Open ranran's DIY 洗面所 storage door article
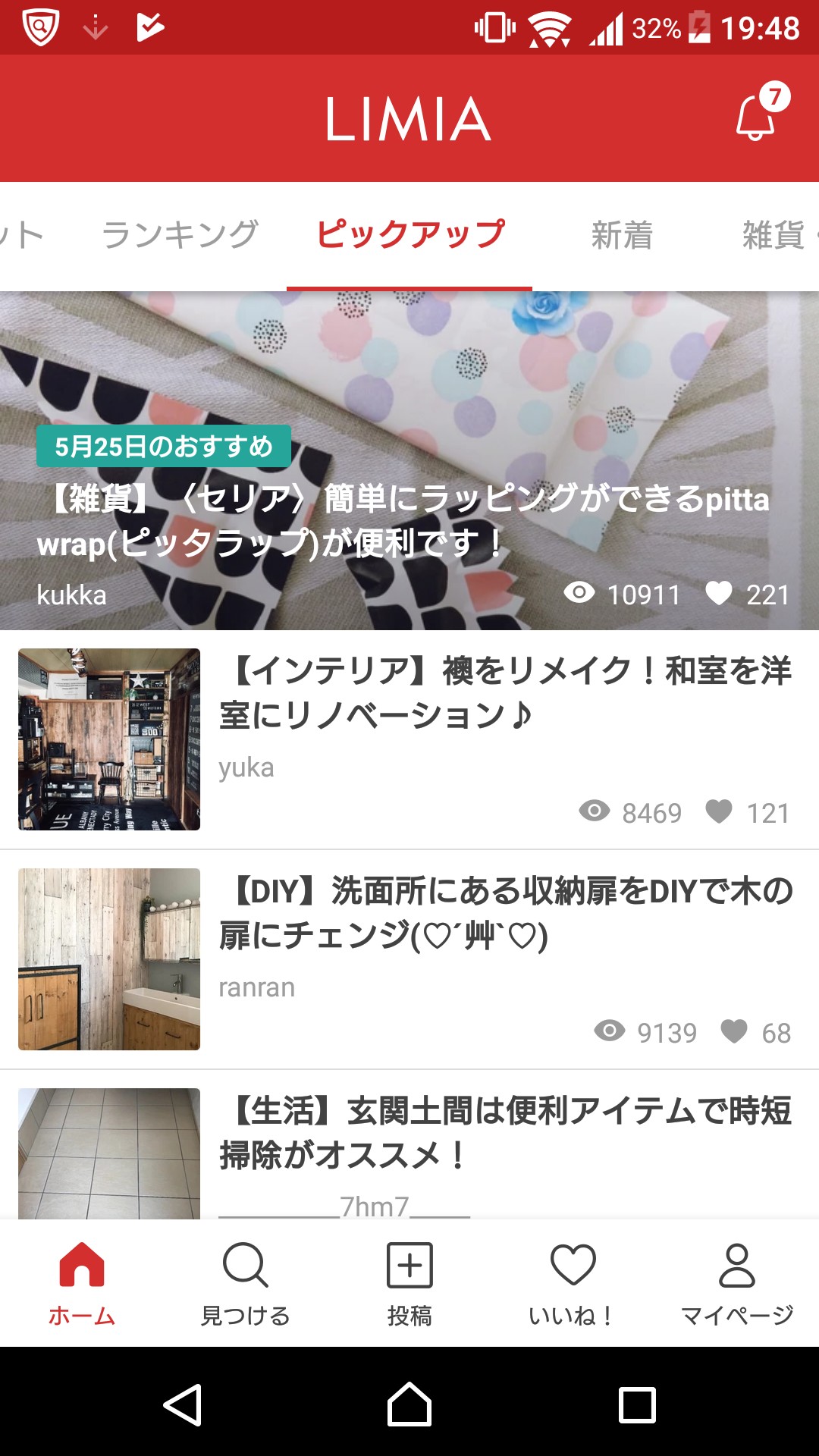The width and height of the screenshot is (819, 1456). tap(504, 913)
